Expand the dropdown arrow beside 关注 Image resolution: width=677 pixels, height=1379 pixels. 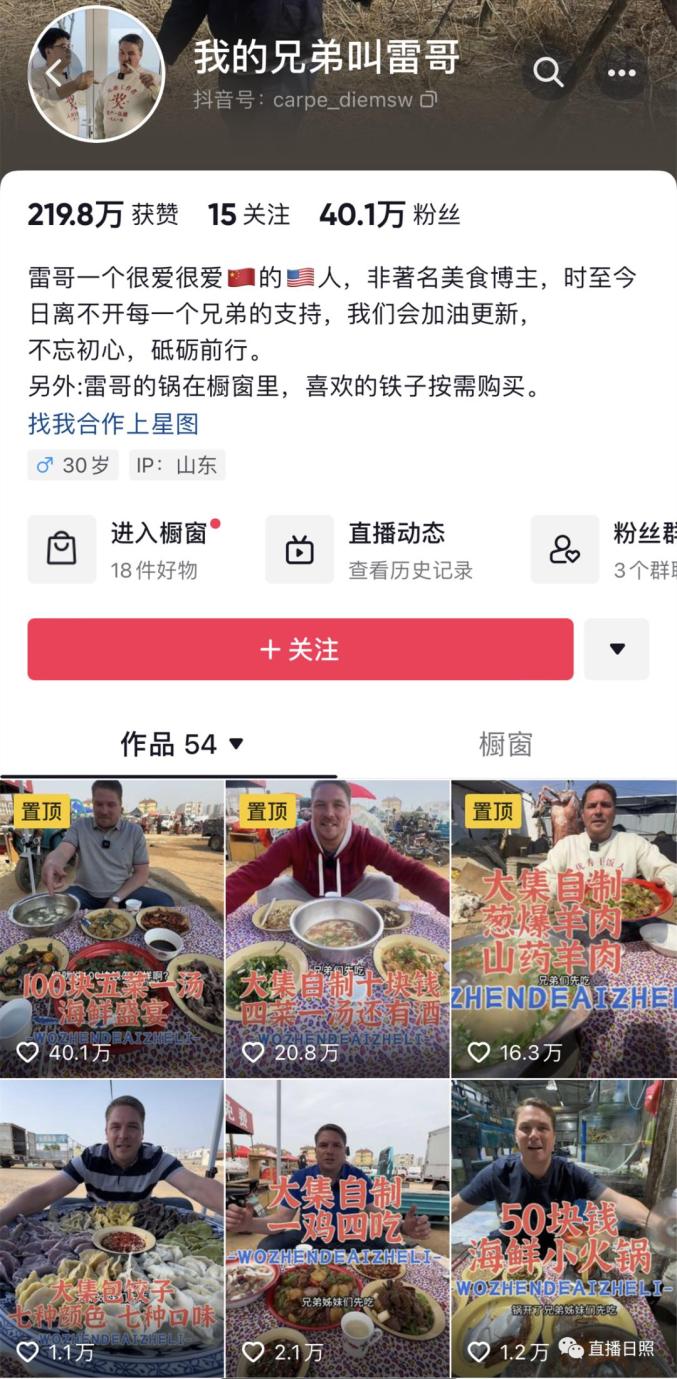click(617, 649)
